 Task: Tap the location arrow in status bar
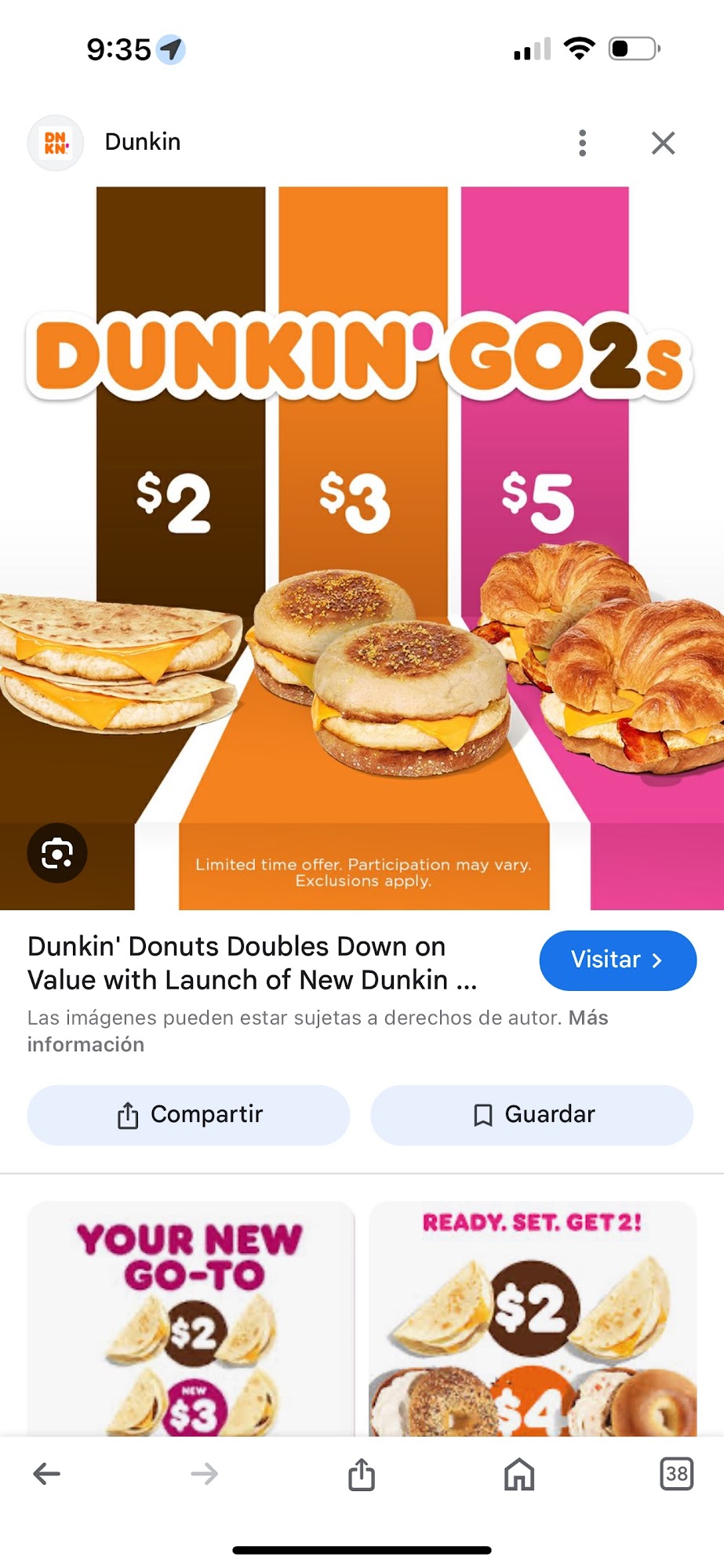pyautogui.click(x=172, y=49)
